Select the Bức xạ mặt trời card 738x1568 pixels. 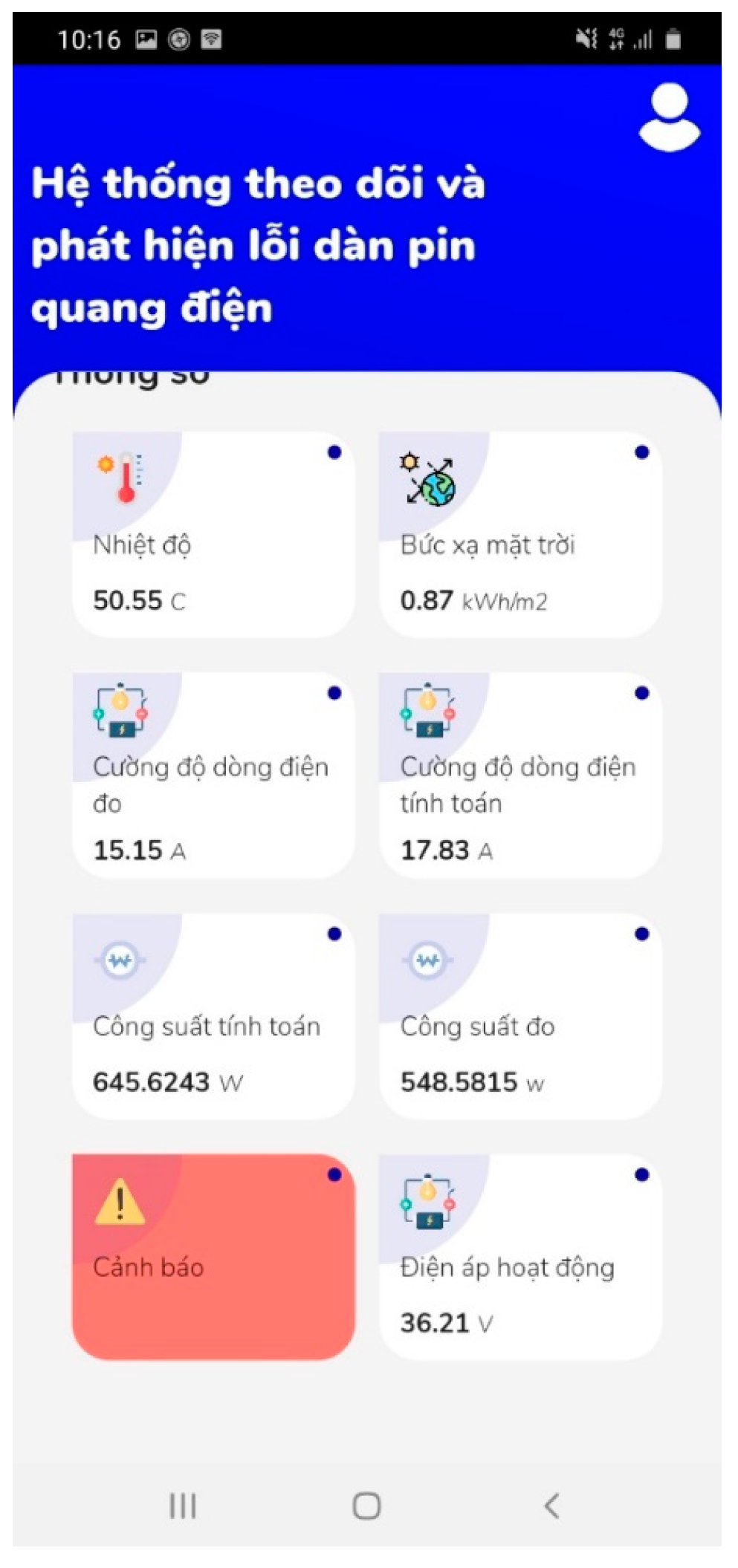click(520, 534)
